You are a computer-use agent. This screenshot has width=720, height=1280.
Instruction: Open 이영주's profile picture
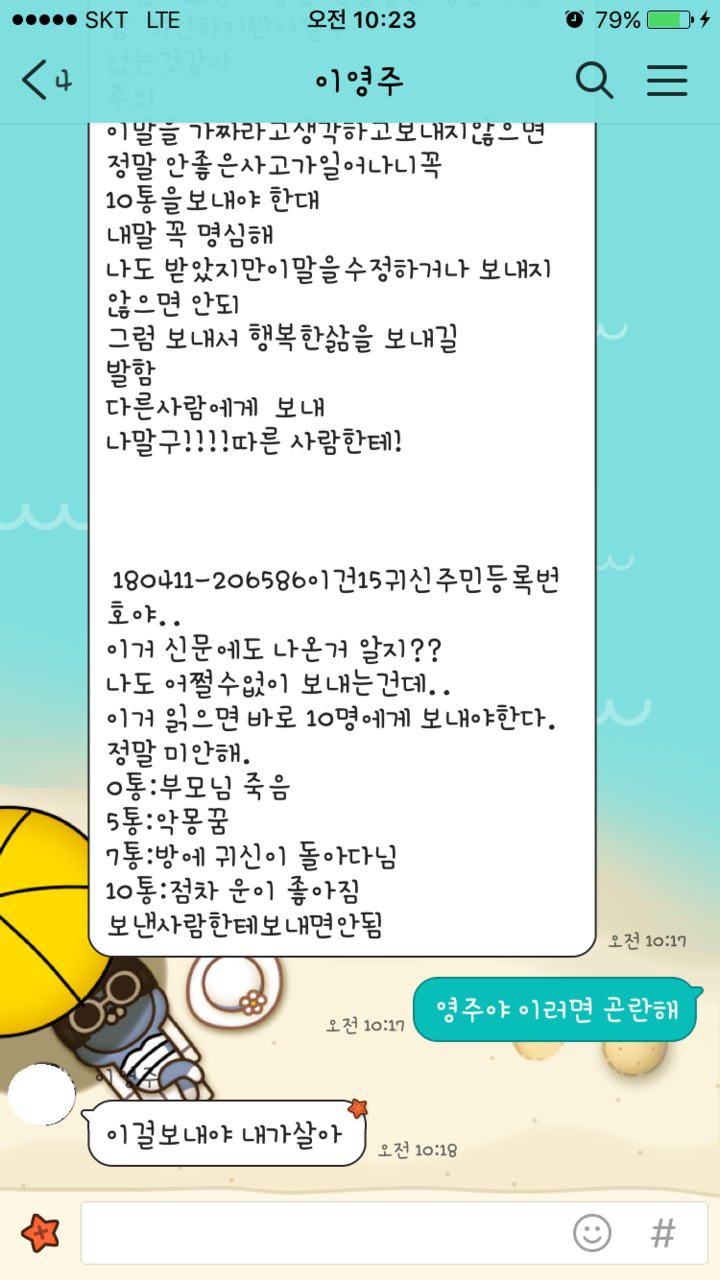coord(41,1095)
